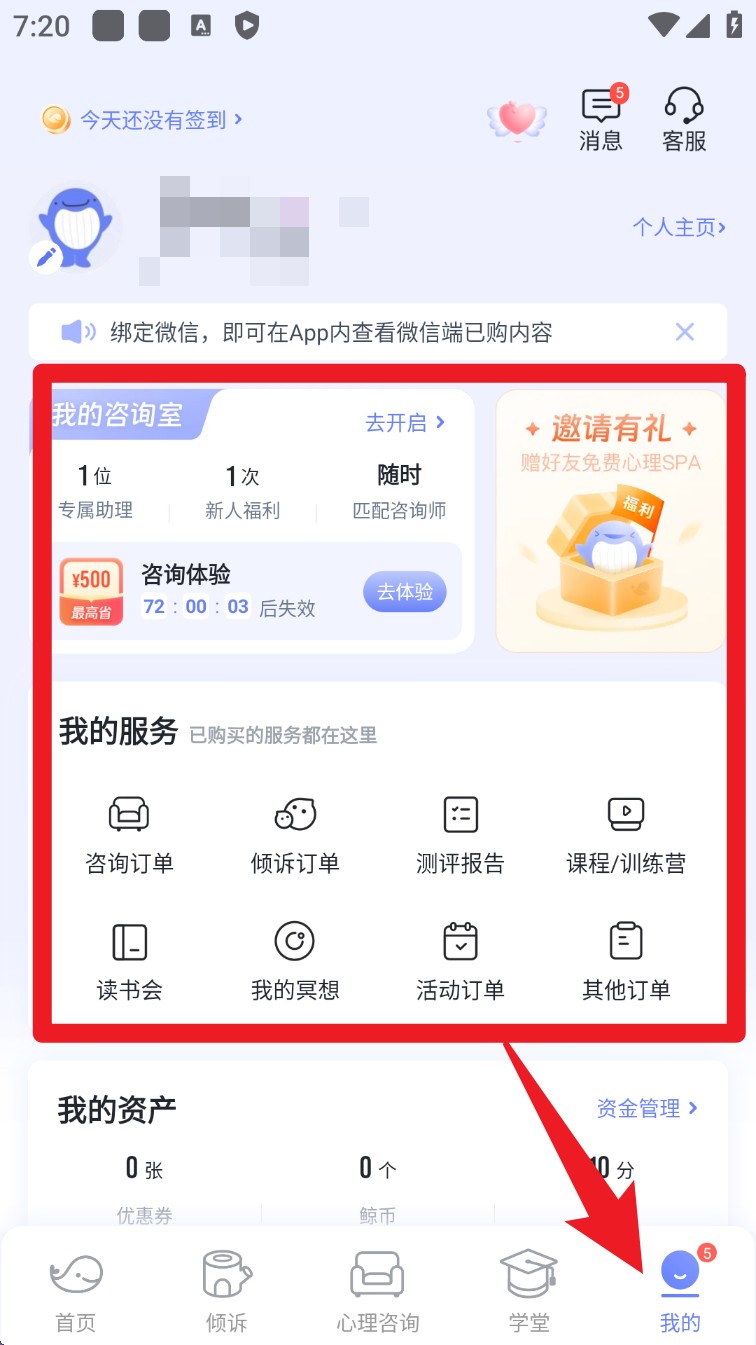Viewport: 756px width, 1345px height.
Task: Open the 消息 messages icon
Action: click(x=600, y=119)
